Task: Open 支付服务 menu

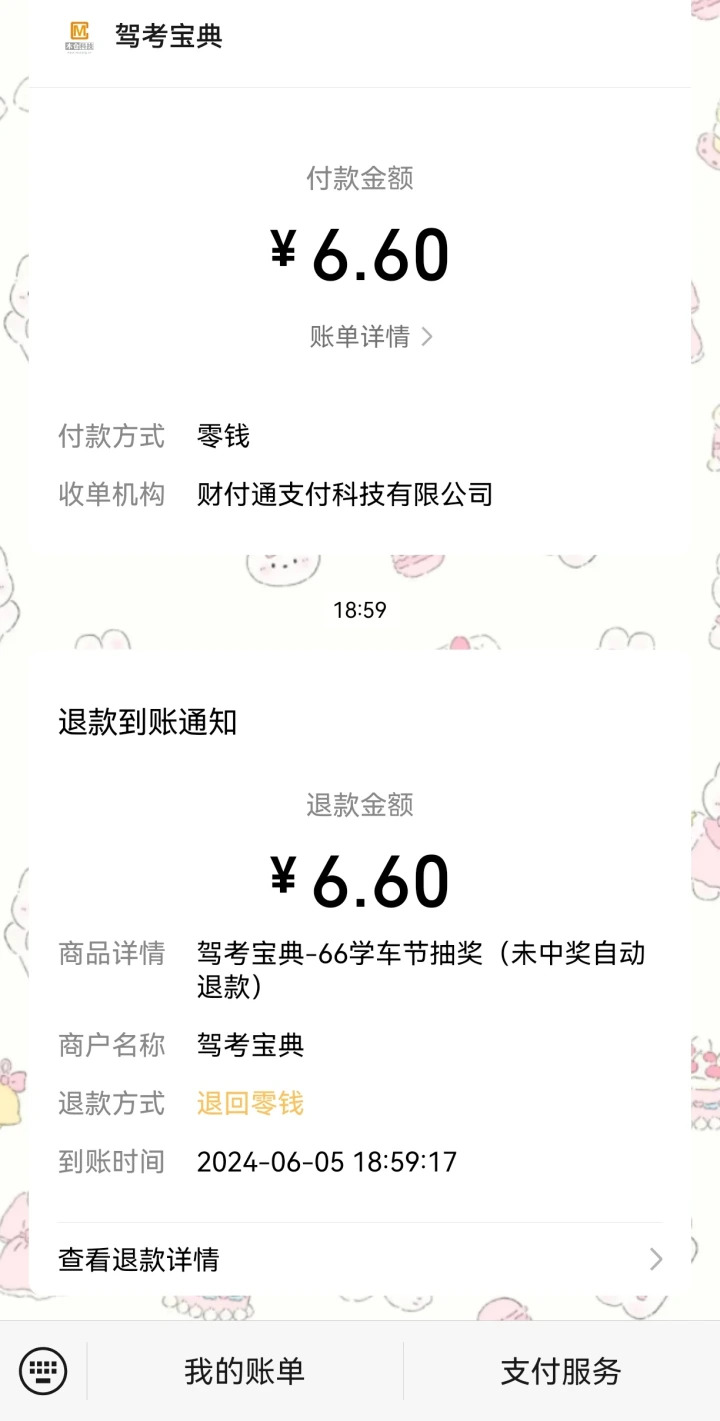Action: coord(561,1371)
